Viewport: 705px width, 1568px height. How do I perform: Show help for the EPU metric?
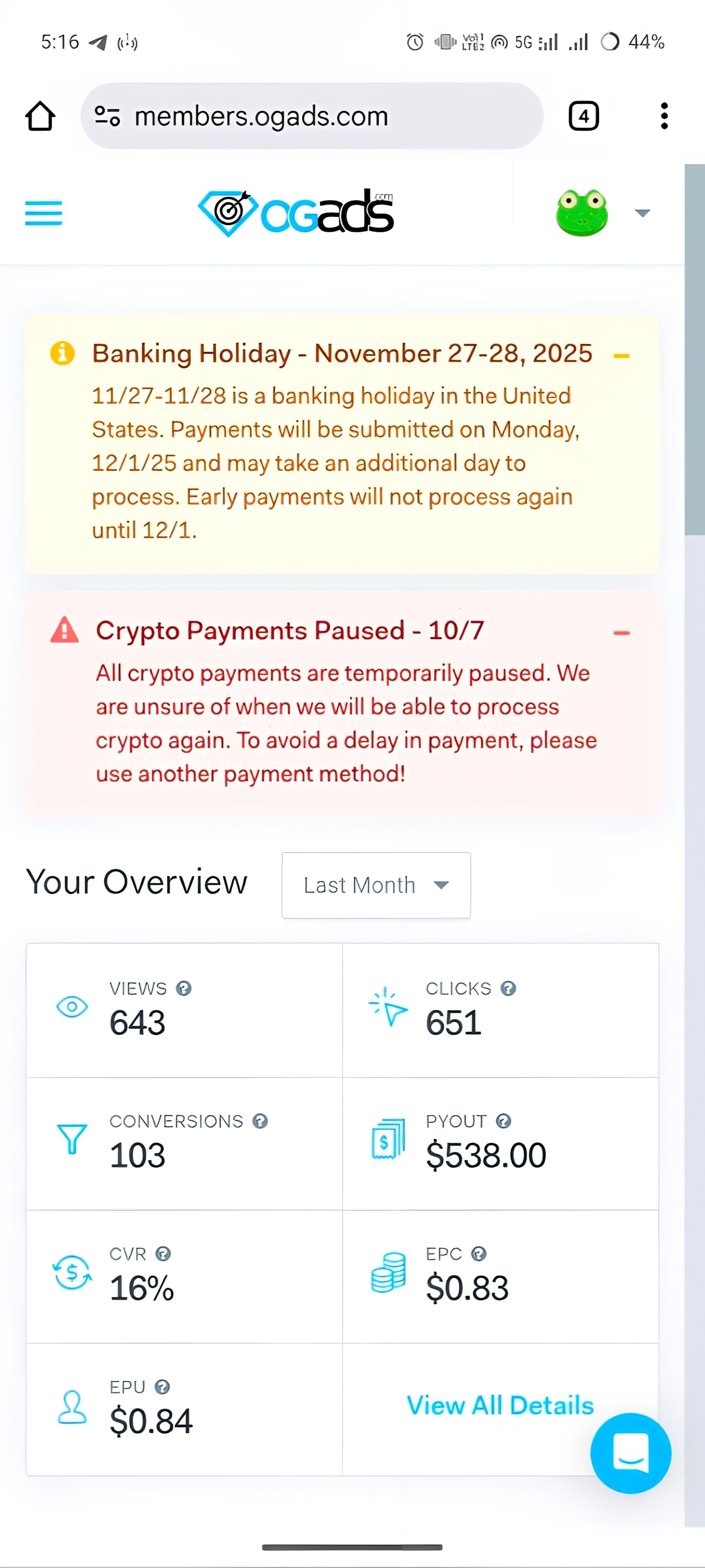tap(162, 1386)
